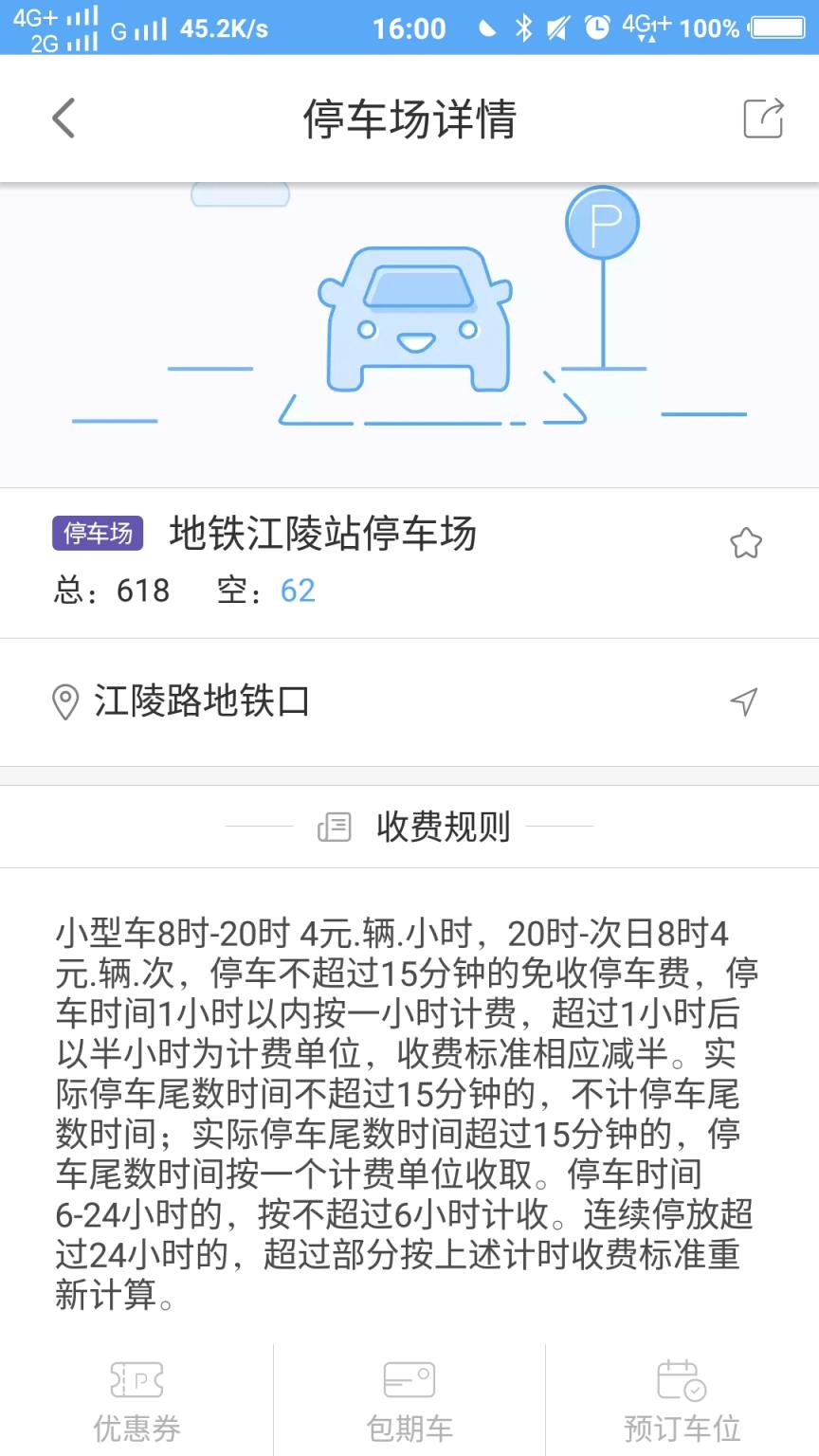
Task: Tap the 停车场 label badge
Action: coord(96,534)
